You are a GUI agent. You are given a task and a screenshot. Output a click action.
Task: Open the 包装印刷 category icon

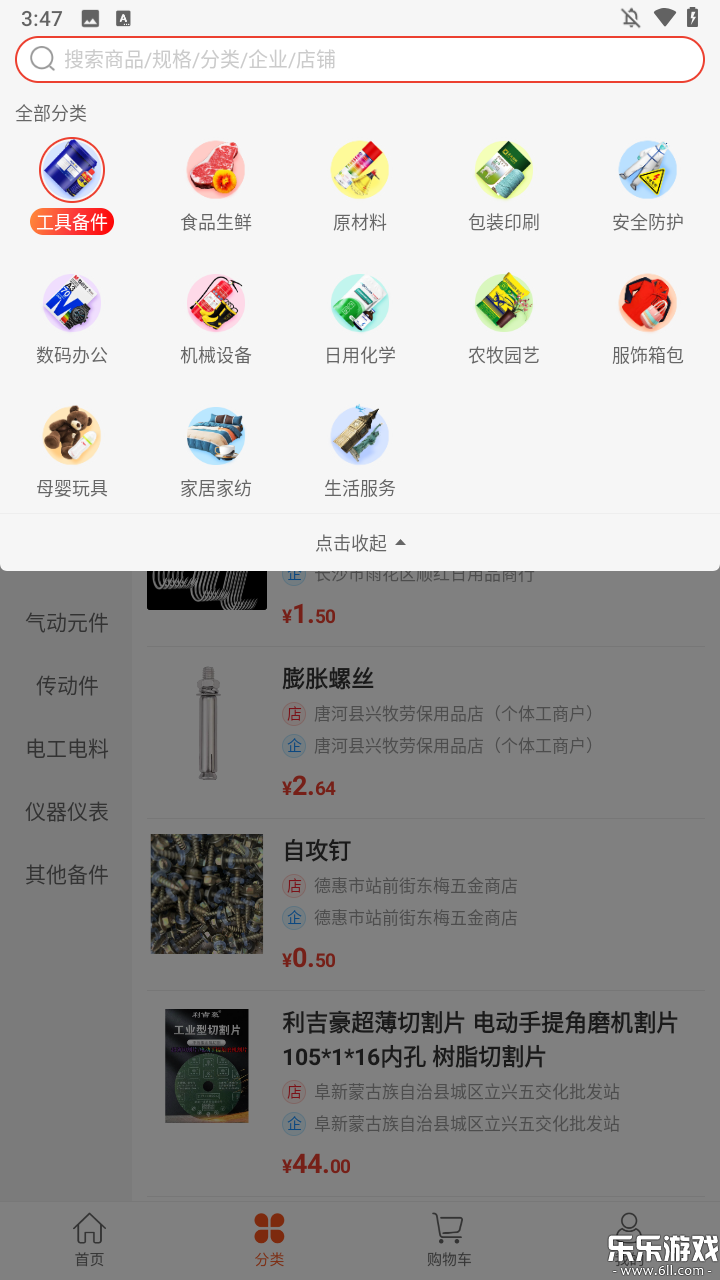tap(504, 184)
